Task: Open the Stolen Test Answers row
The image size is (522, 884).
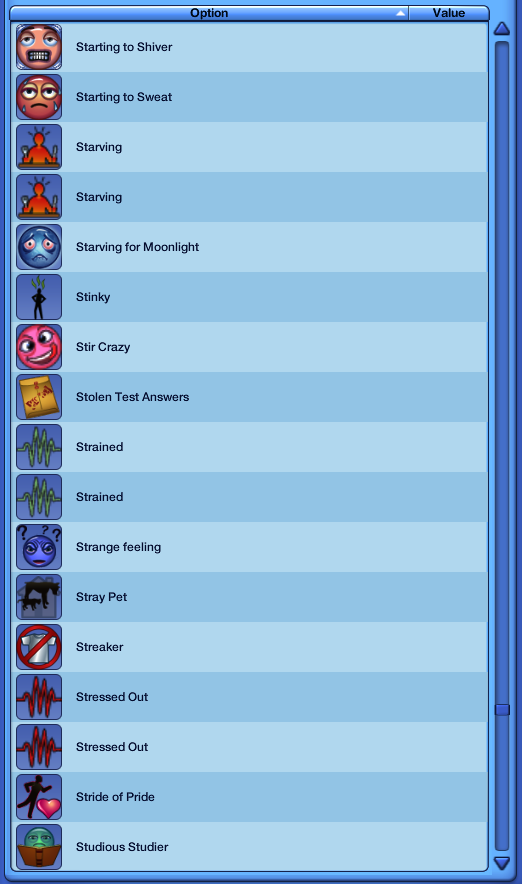Action: point(249,397)
